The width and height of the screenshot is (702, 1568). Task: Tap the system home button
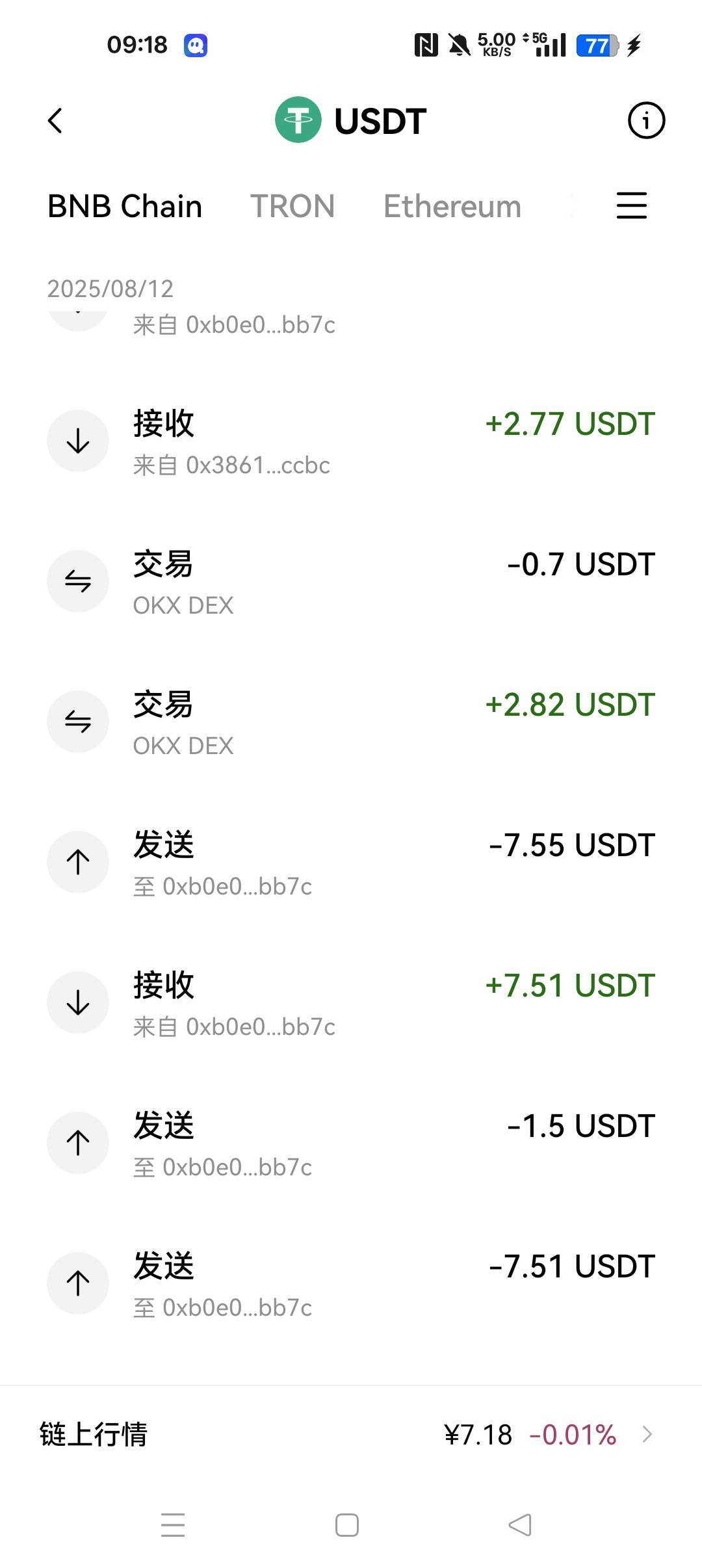[347, 1525]
